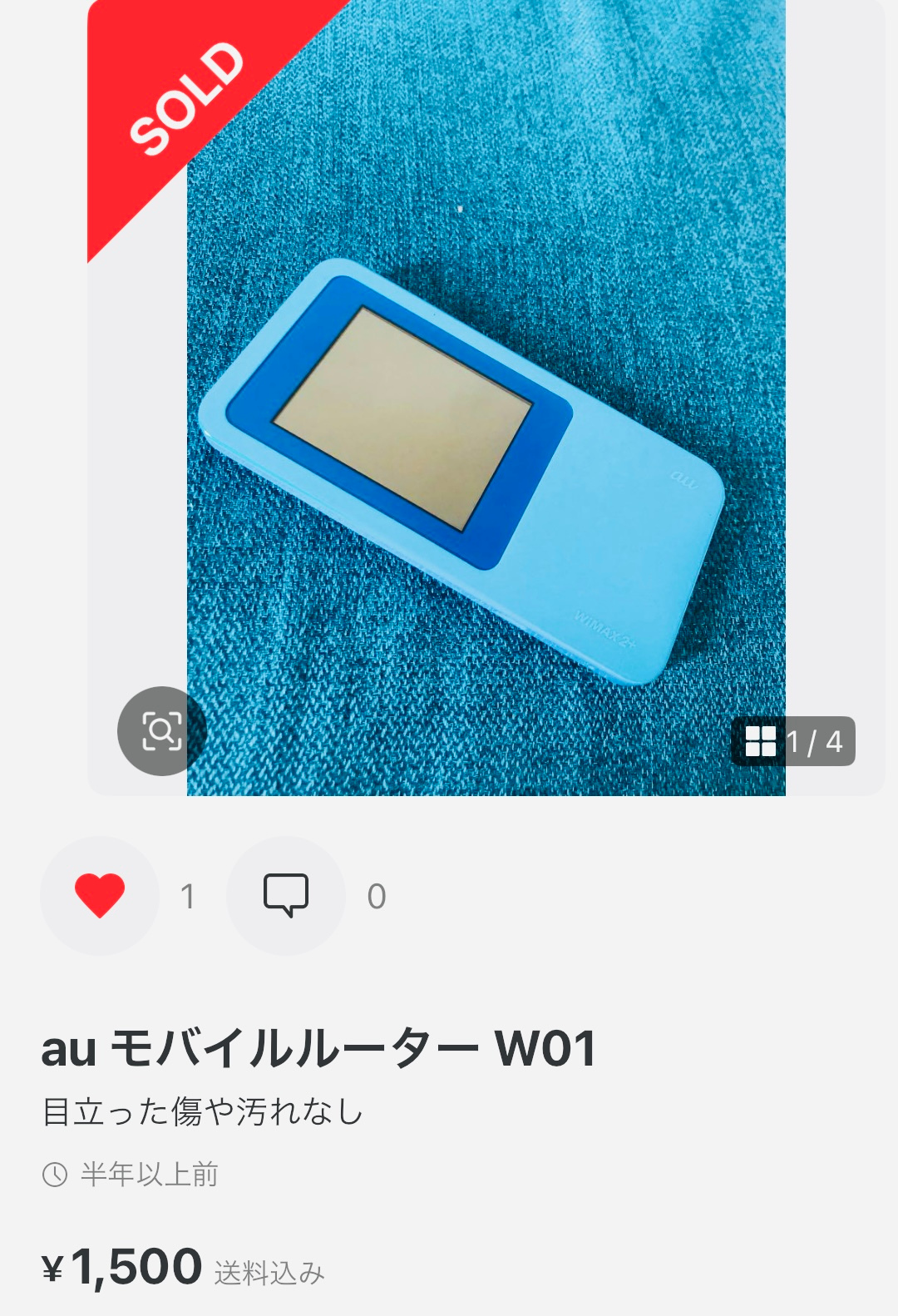Search similar items with image search icon
This screenshot has width=898, height=1316.
pyautogui.click(x=162, y=731)
